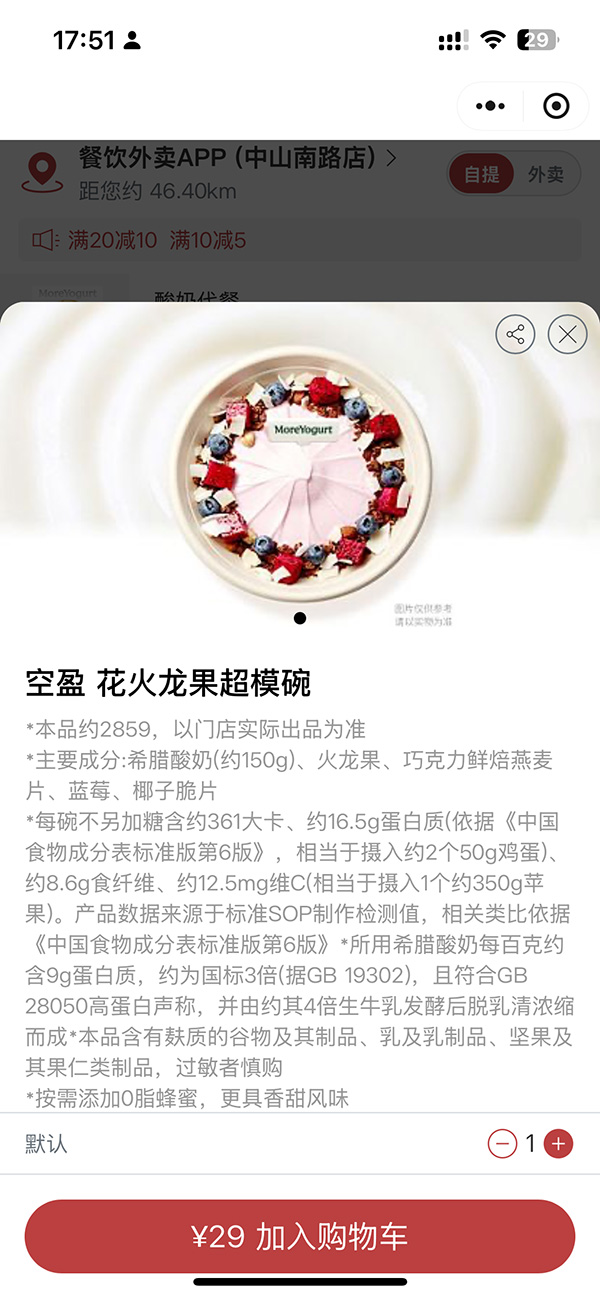This screenshot has width=600, height=1298.
Task: Share this yogurt bowl product
Action: pyautogui.click(x=516, y=334)
